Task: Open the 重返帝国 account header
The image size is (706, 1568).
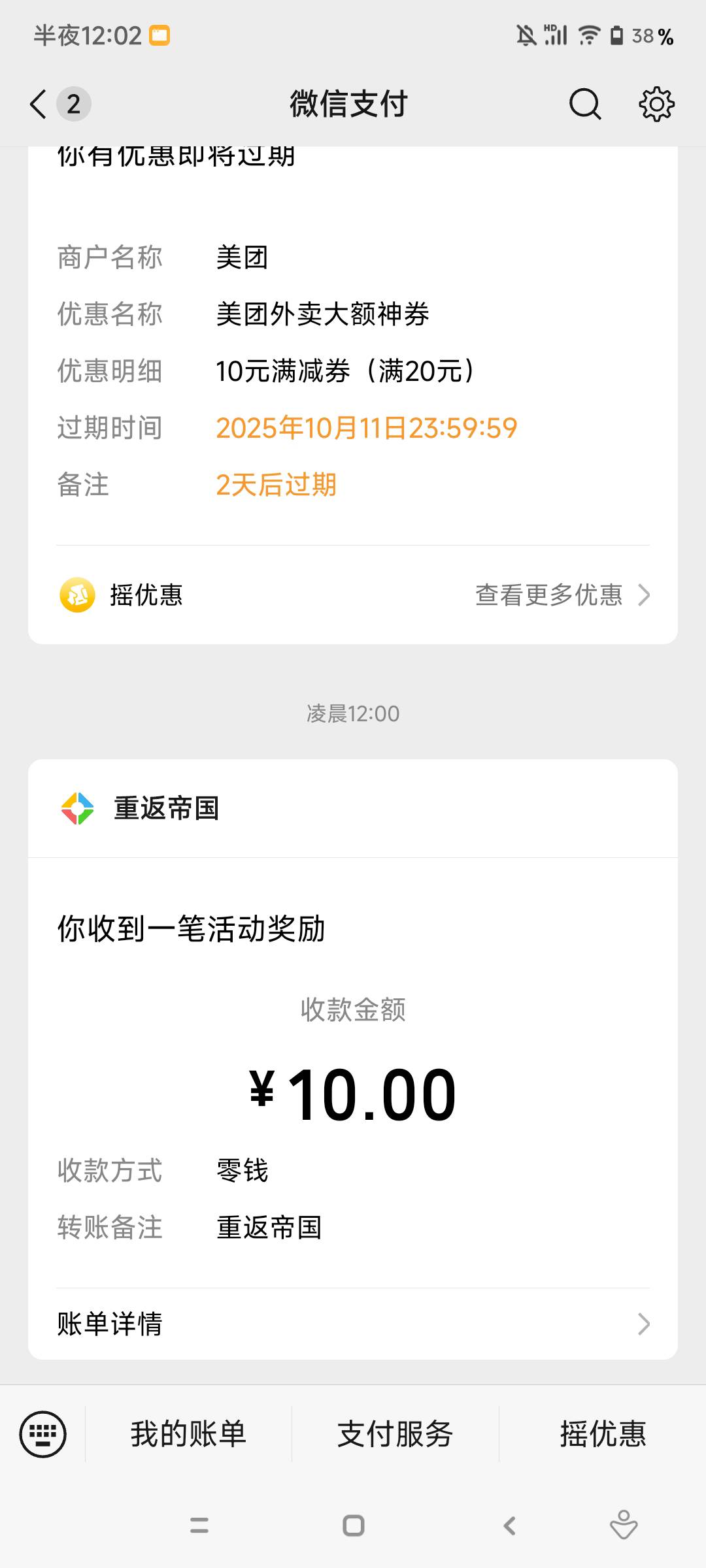Action: click(x=353, y=809)
